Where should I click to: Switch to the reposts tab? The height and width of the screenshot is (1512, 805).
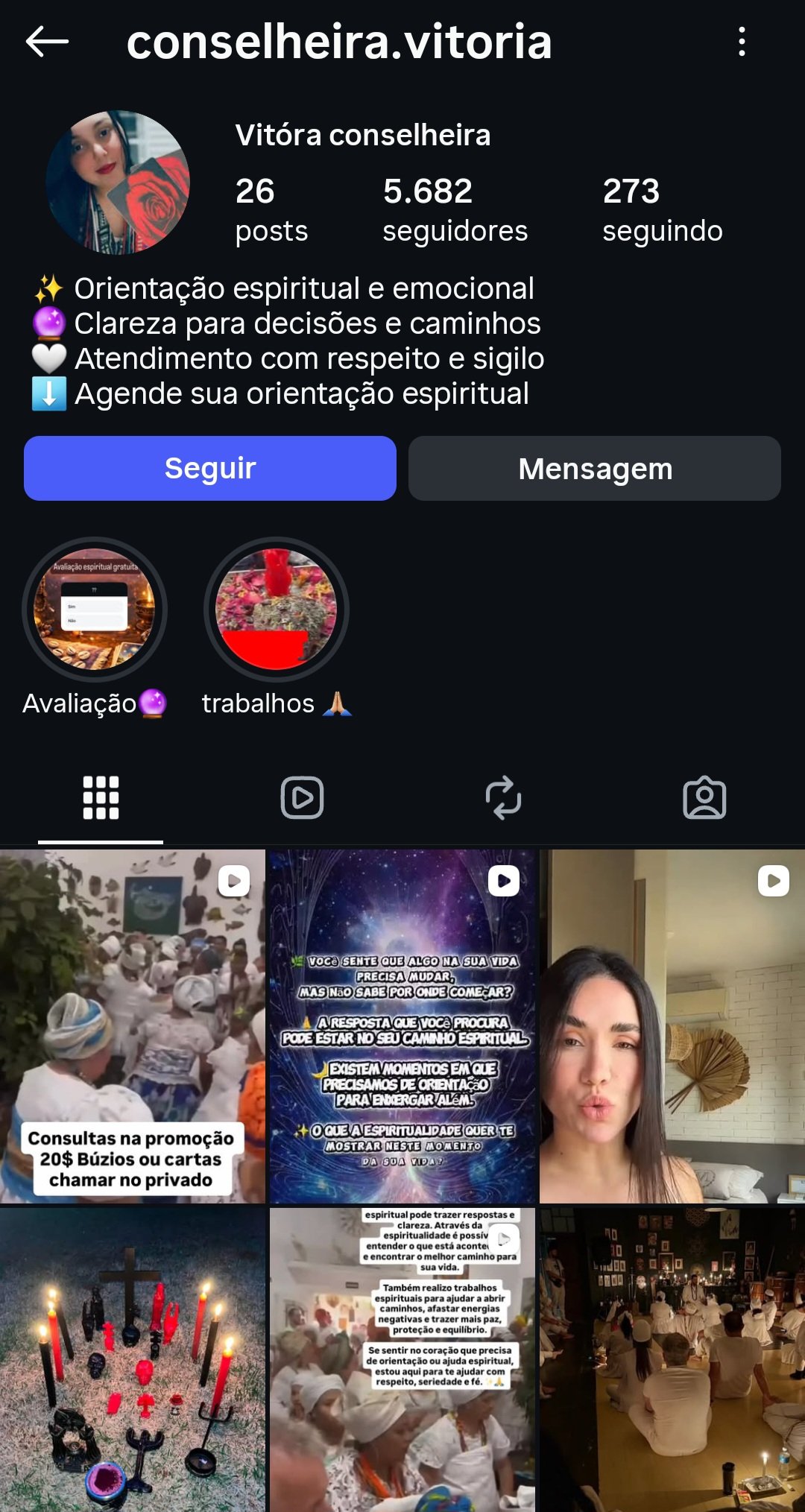[503, 798]
